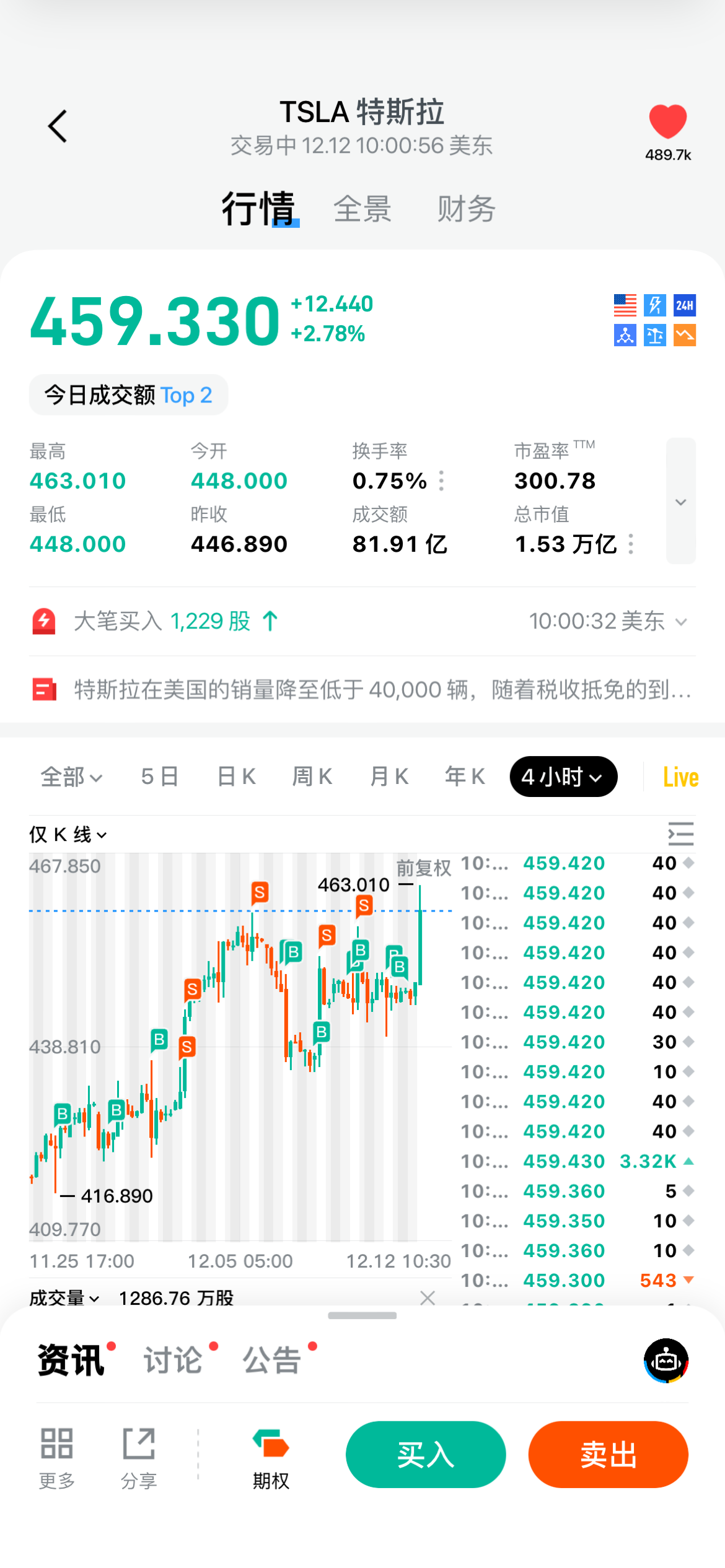This screenshot has height=1568, width=725.
Task: Switch to the 财务 tab
Action: pos(466,209)
